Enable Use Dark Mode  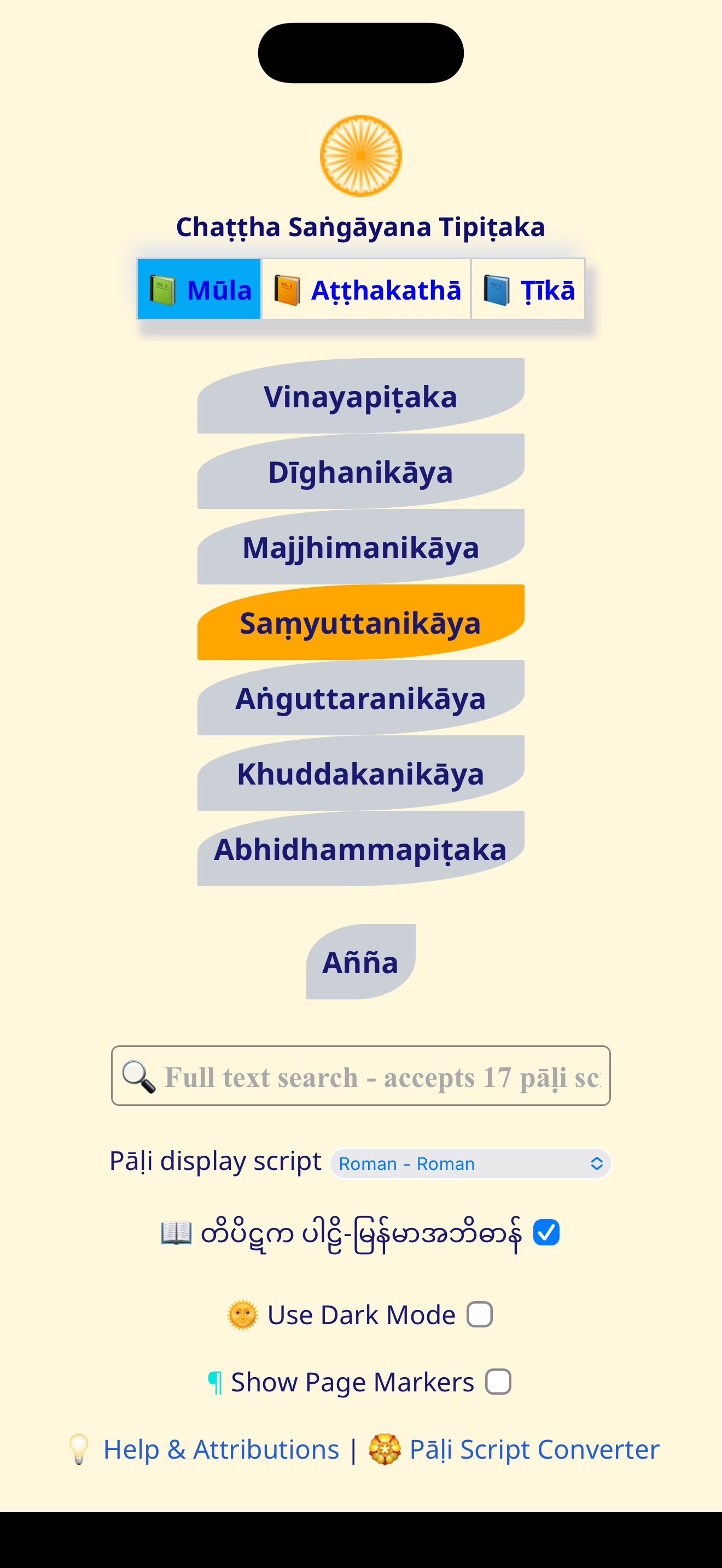479,1314
